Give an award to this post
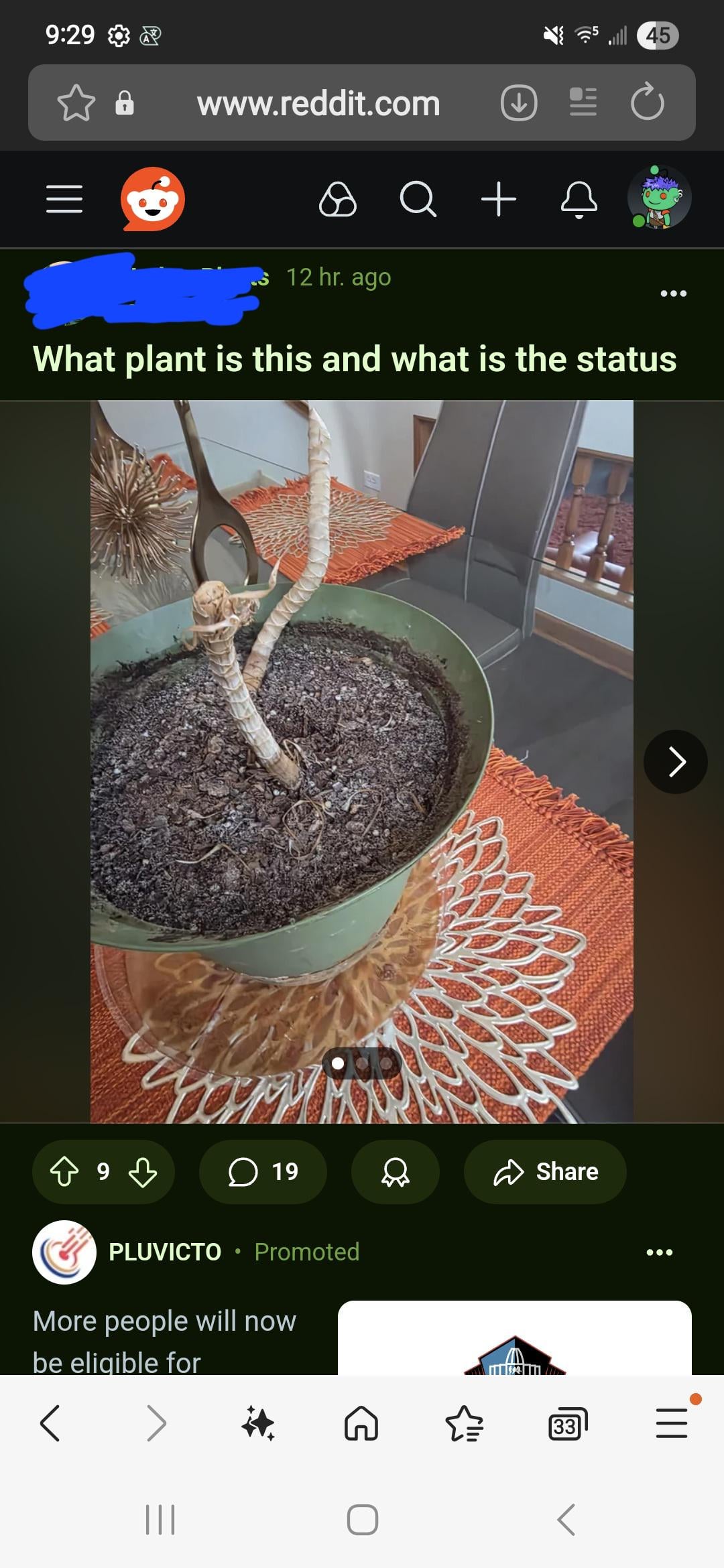This screenshot has height=1568, width=724. tap(396, 1172)
